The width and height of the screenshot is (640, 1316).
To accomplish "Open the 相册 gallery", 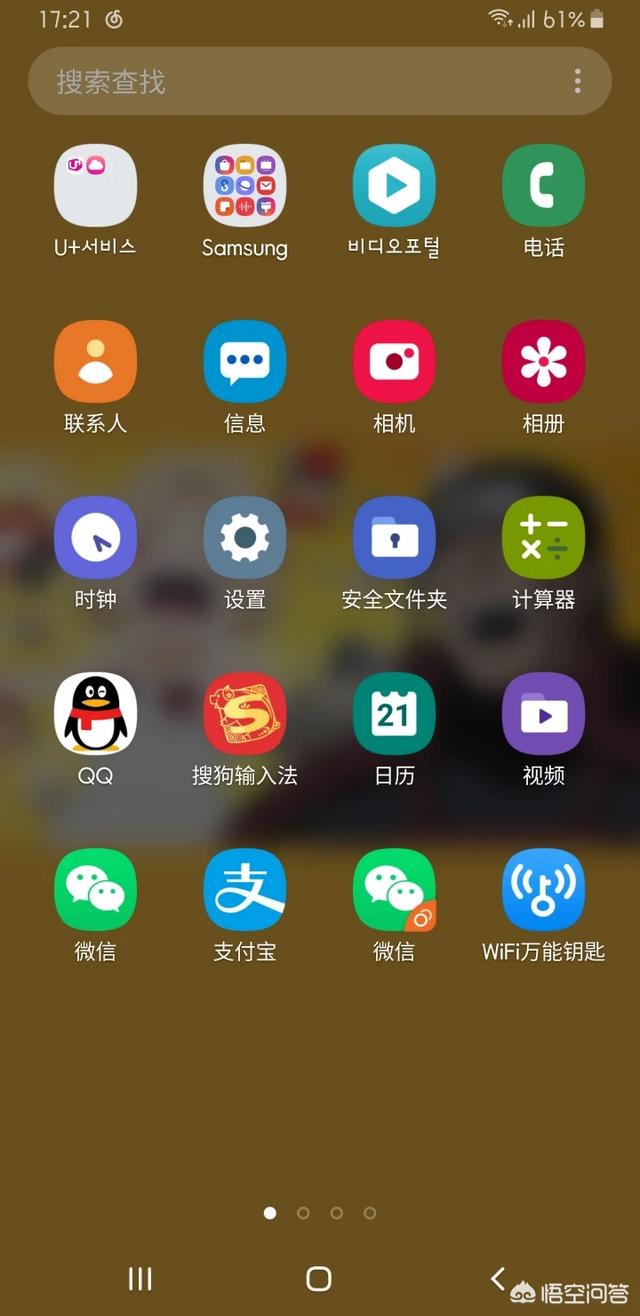I will (x=543, y=362).
